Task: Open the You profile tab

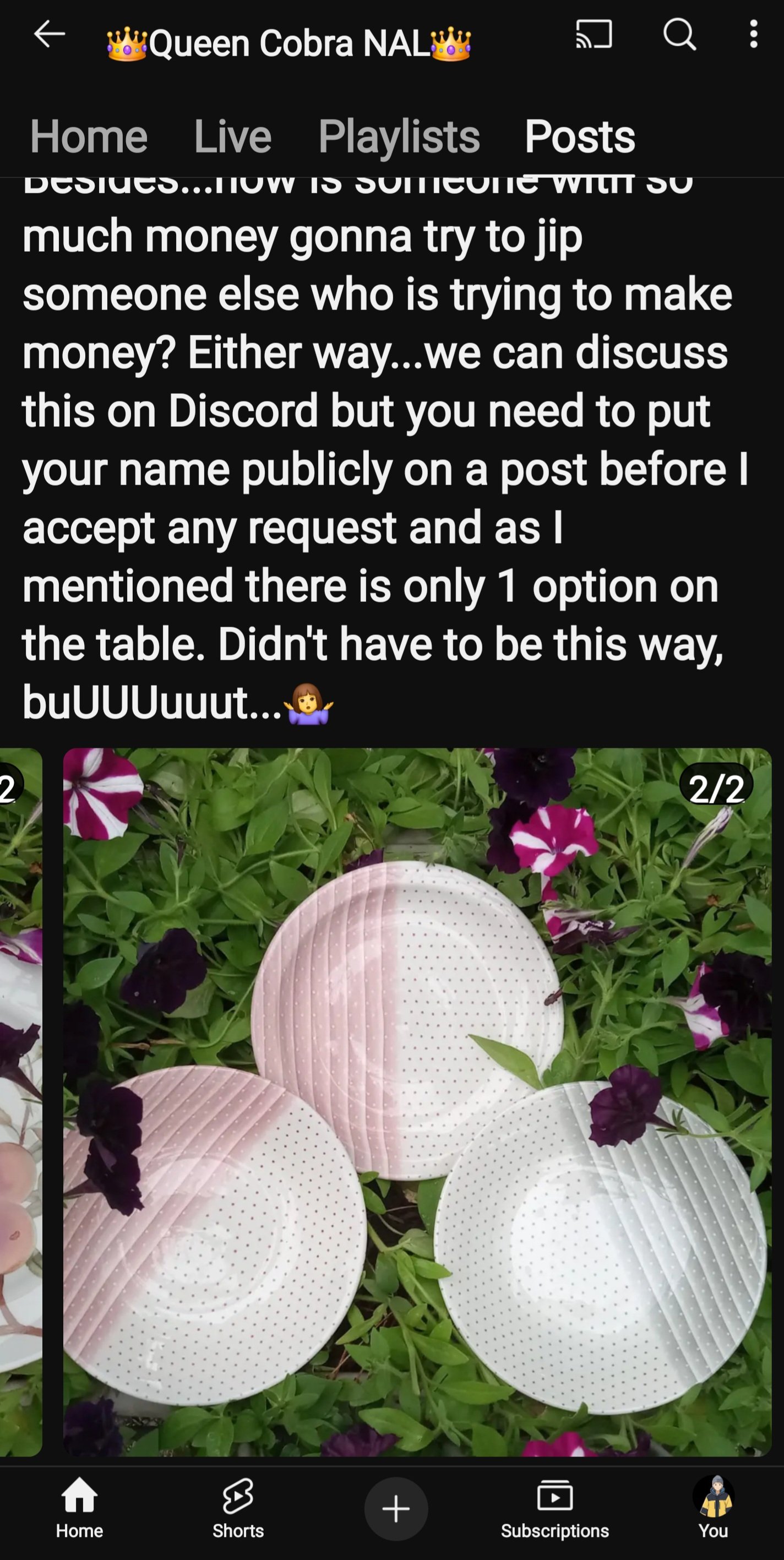Action: coord(713,1509)
